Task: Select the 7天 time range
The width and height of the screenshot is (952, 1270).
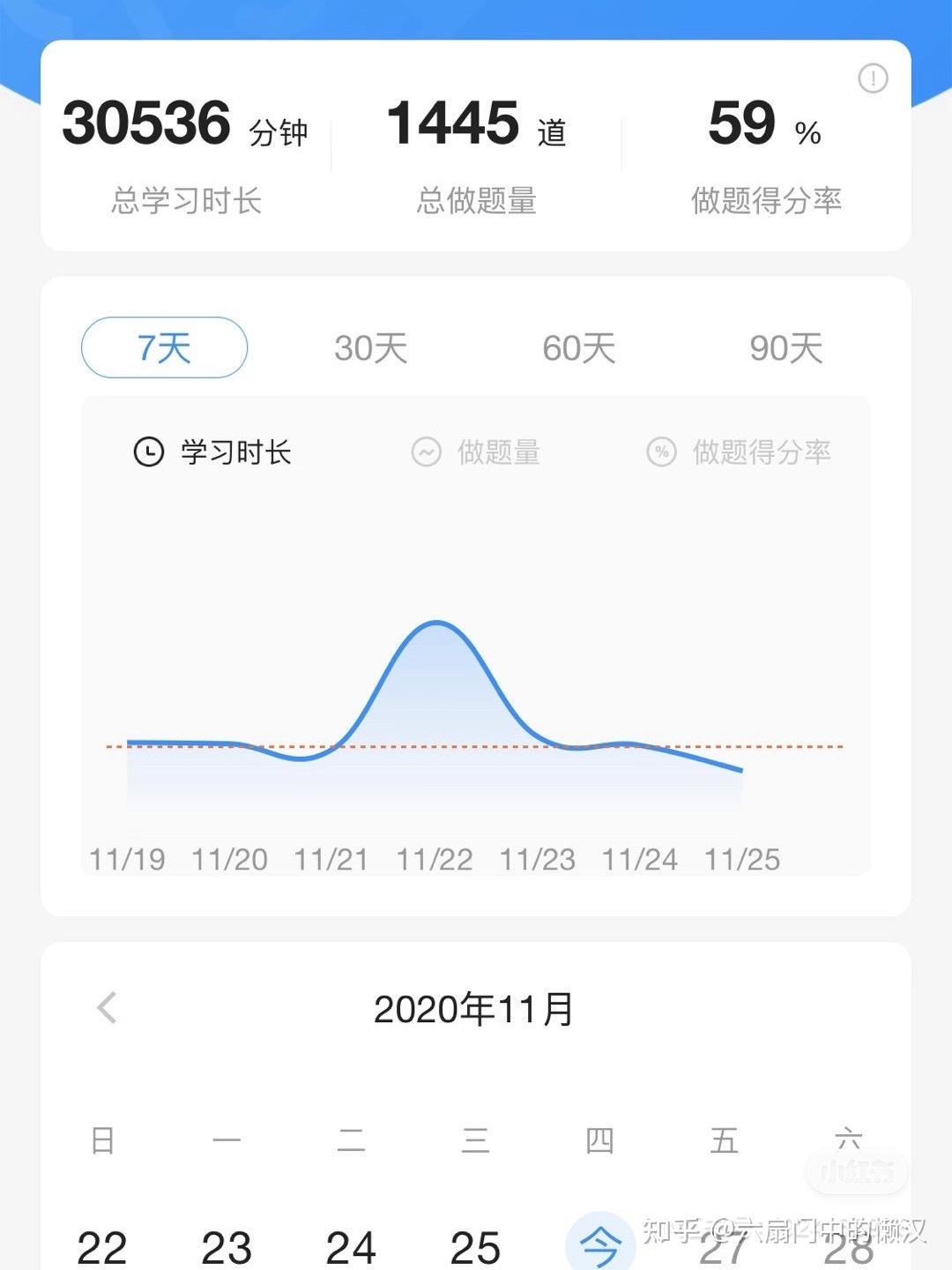Action: pyautogui.click(x=164, y=347)
